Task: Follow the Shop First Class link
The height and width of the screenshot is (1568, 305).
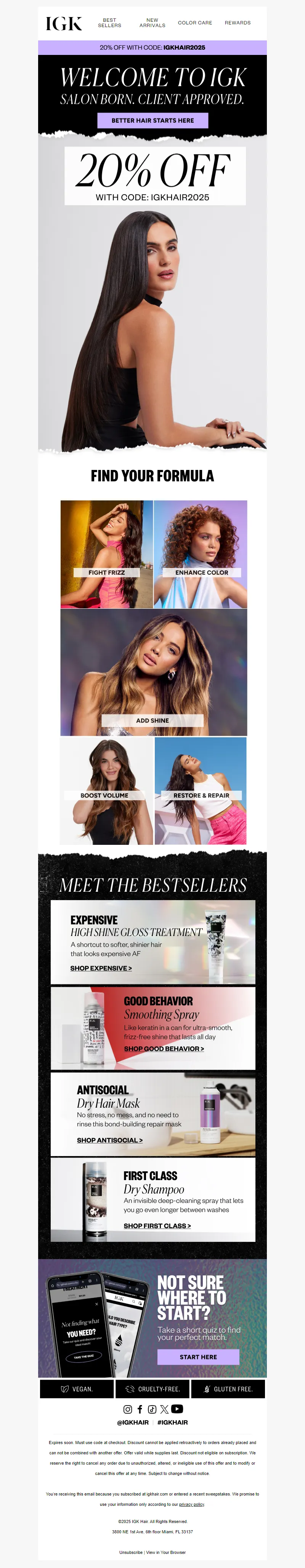Action: (x=157, y=1225)
